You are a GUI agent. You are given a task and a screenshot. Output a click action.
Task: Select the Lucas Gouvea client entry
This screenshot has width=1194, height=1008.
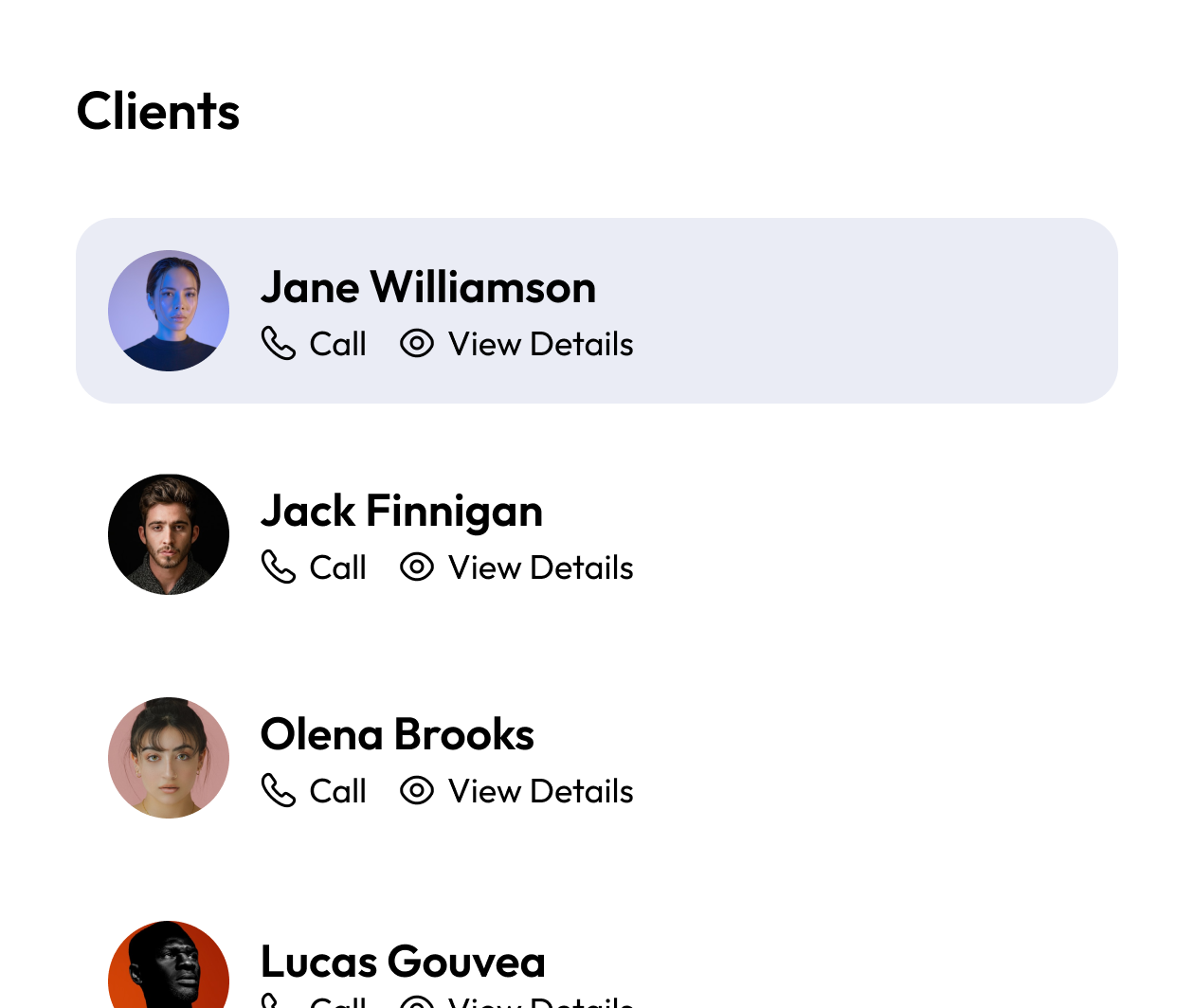403,963
